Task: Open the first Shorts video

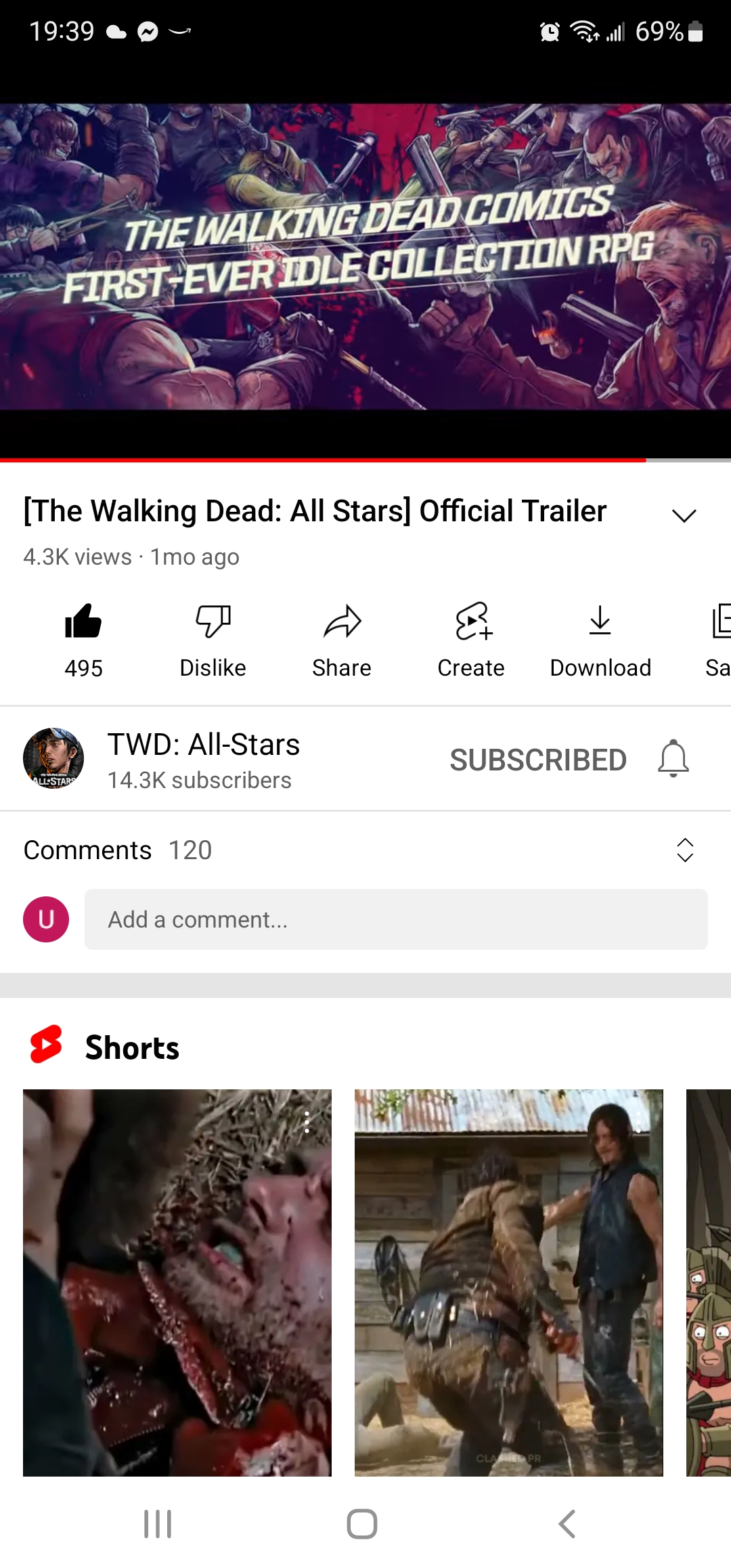Action: [177, 1282]
